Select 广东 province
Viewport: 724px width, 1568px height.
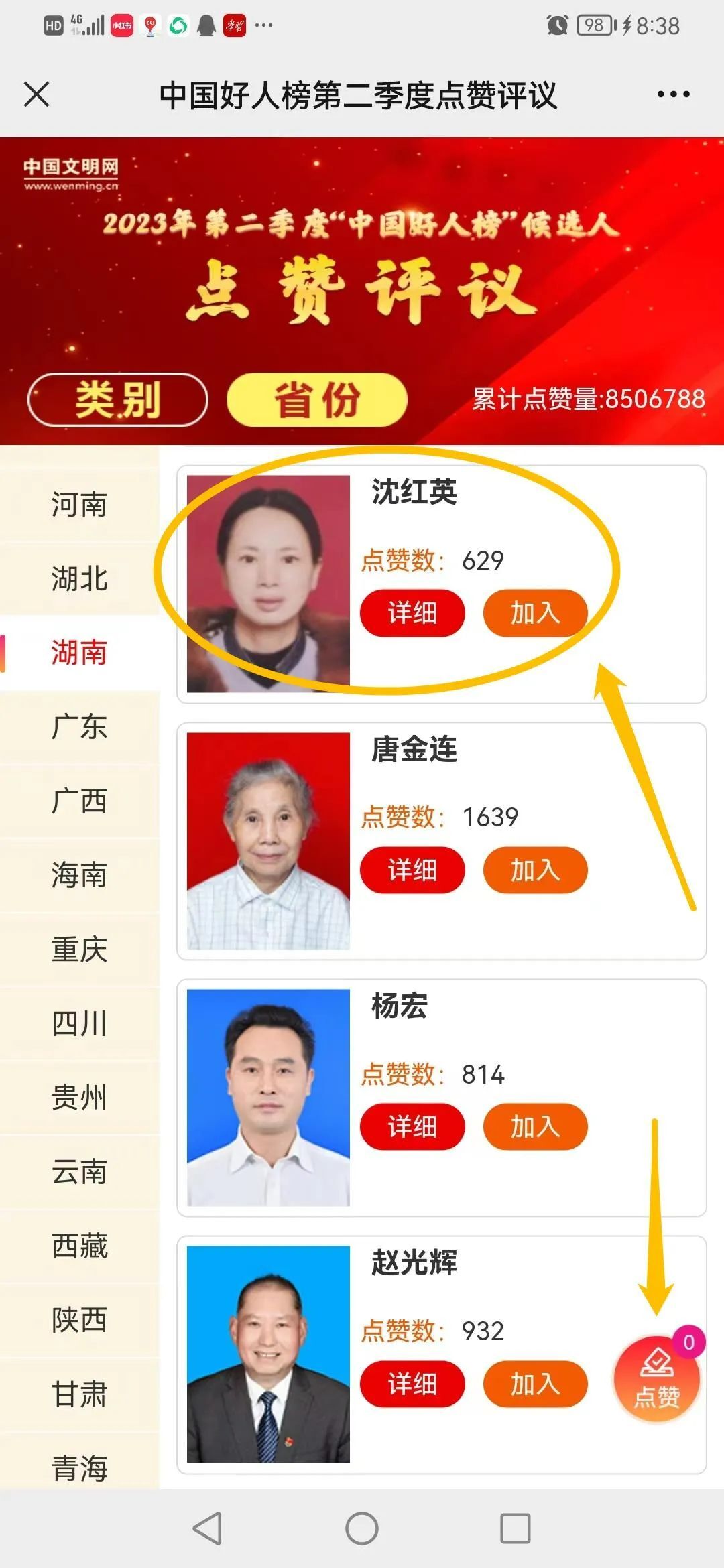tap(79, 727)
